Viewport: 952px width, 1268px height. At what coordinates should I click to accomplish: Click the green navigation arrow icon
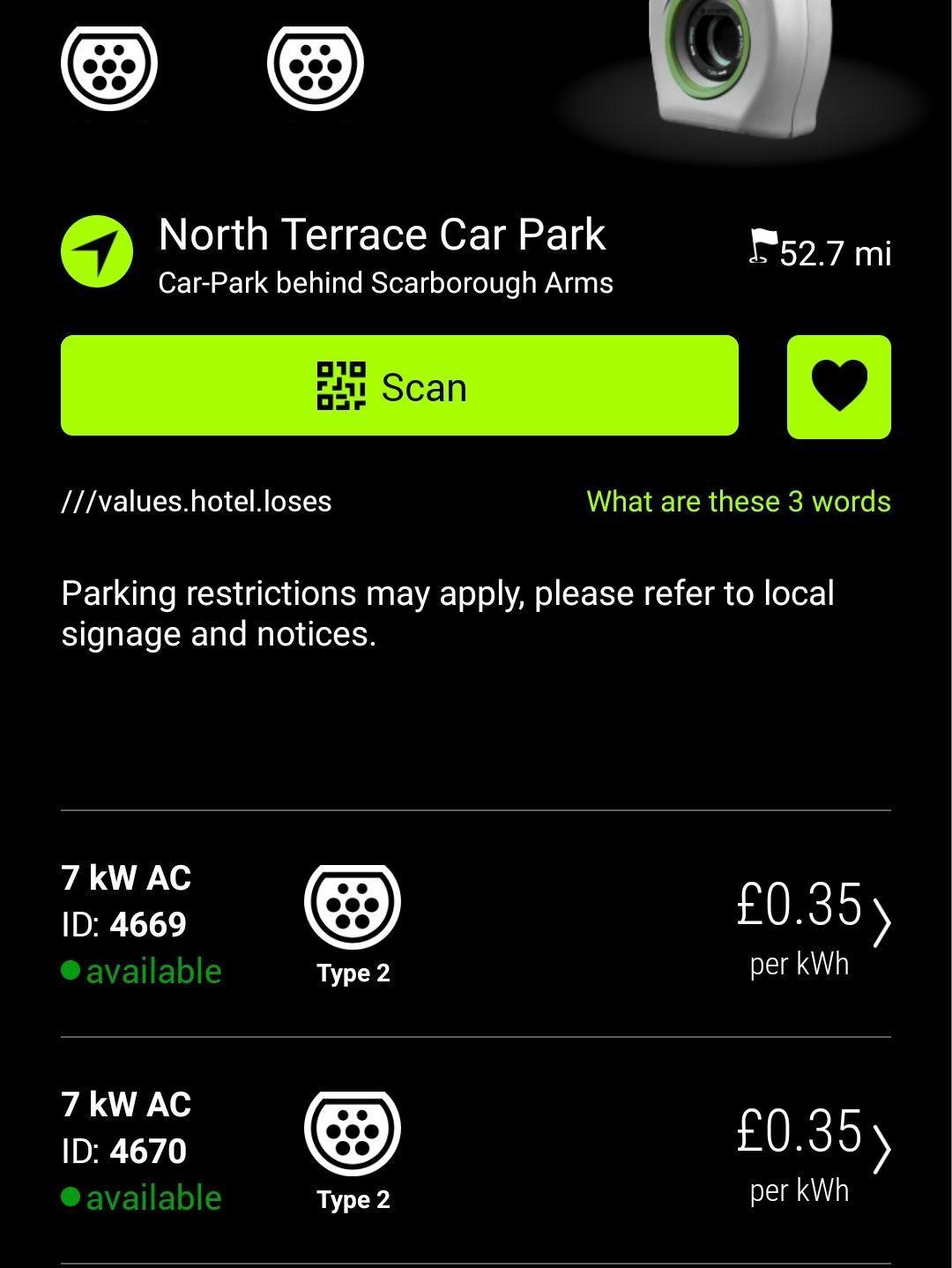95,250
